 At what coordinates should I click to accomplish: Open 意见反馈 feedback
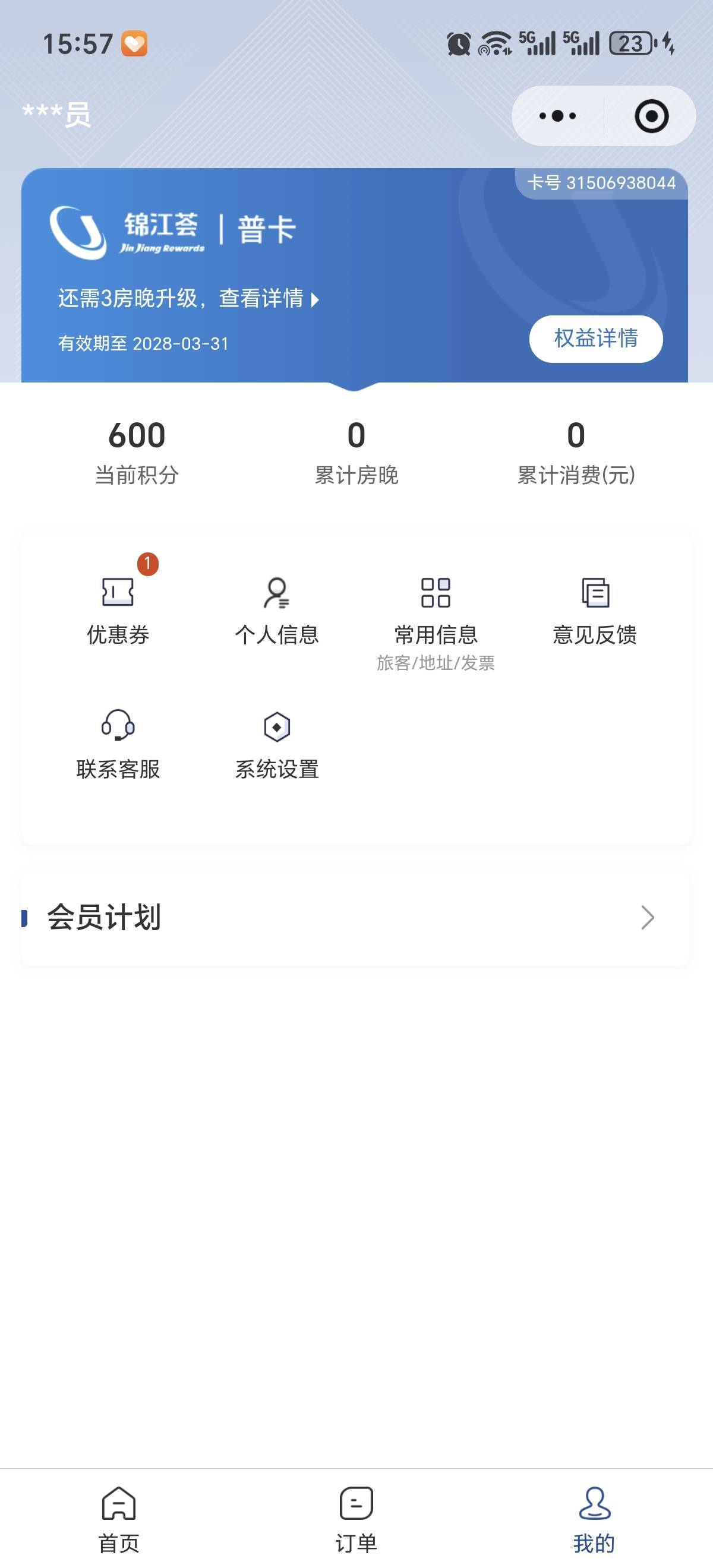pyautogui.click(x=595, y=610)
